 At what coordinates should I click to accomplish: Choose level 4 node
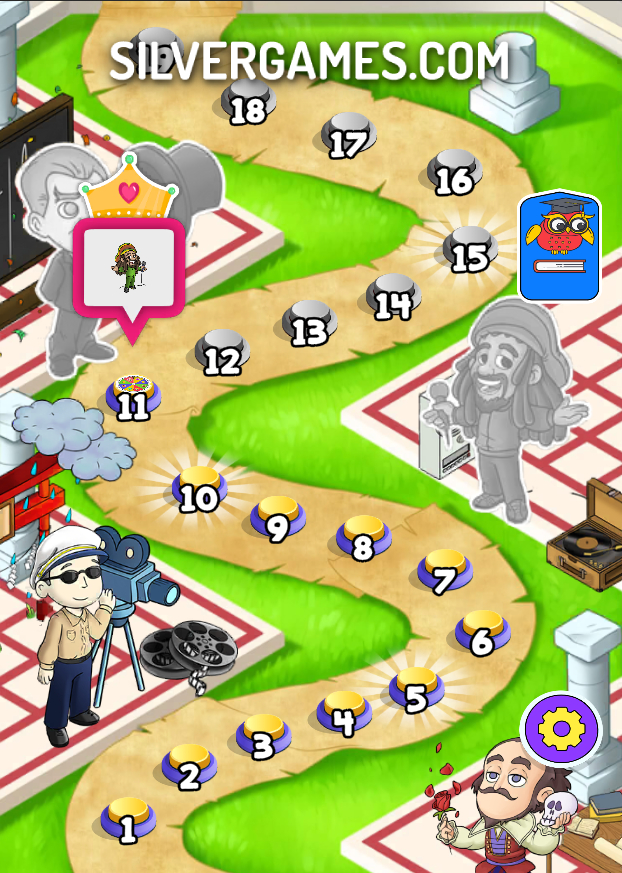point(344,712)
